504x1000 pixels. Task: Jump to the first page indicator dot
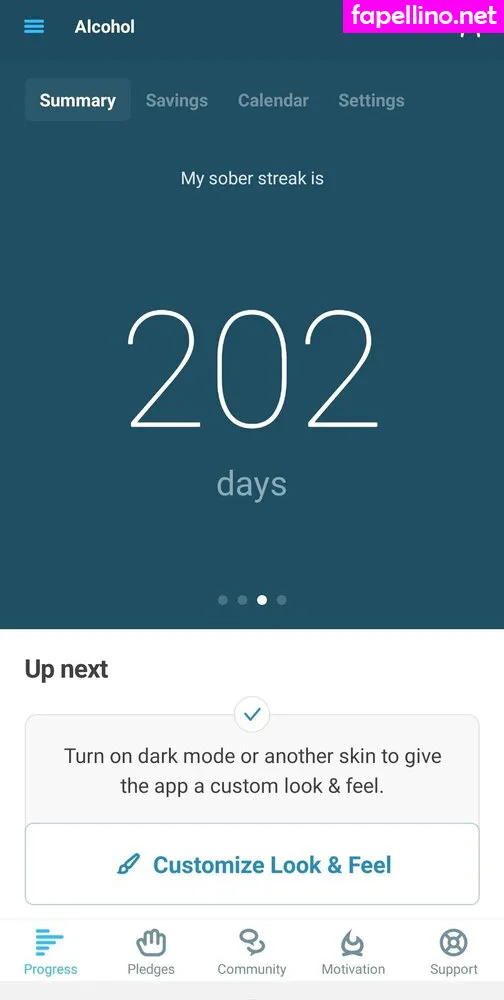click(x=223, y=600)
